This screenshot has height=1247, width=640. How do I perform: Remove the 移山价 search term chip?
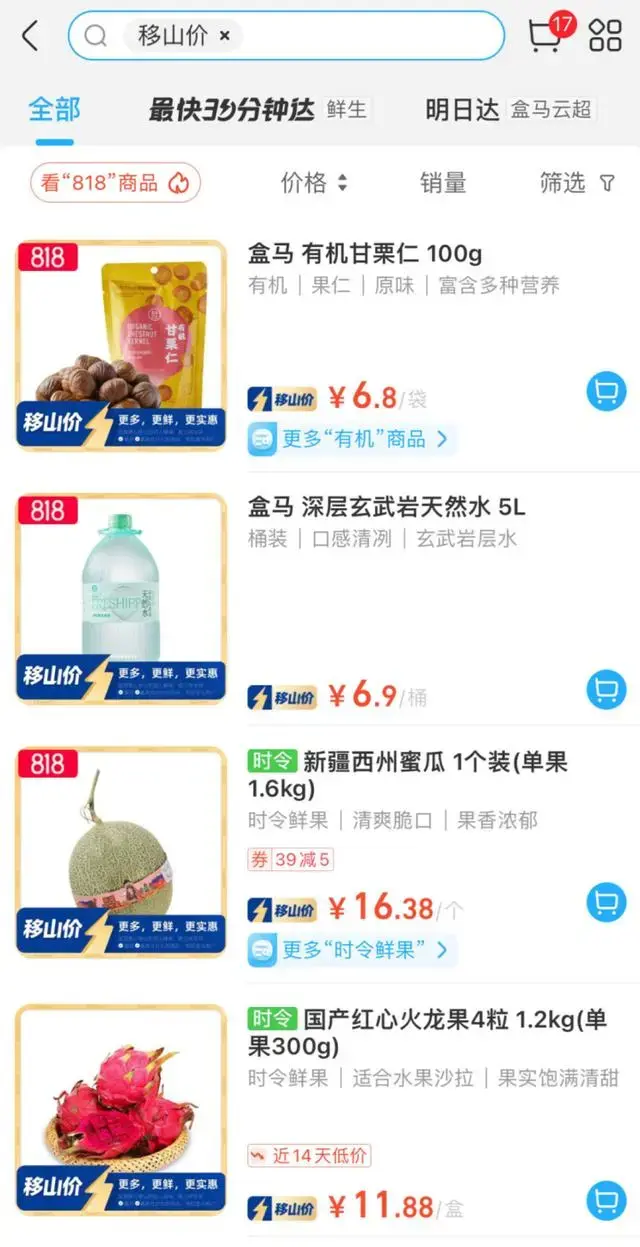[x=225, y=36]
